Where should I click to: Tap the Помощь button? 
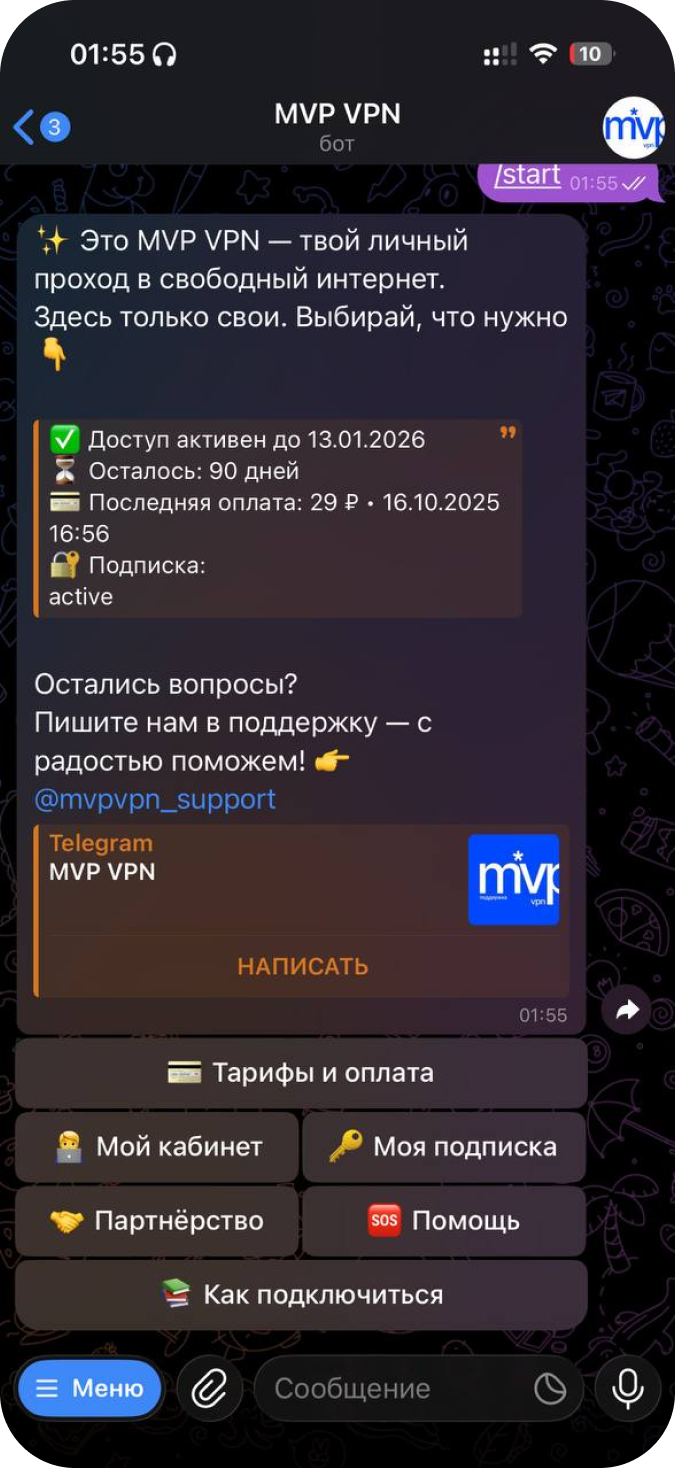(444, 1221)
